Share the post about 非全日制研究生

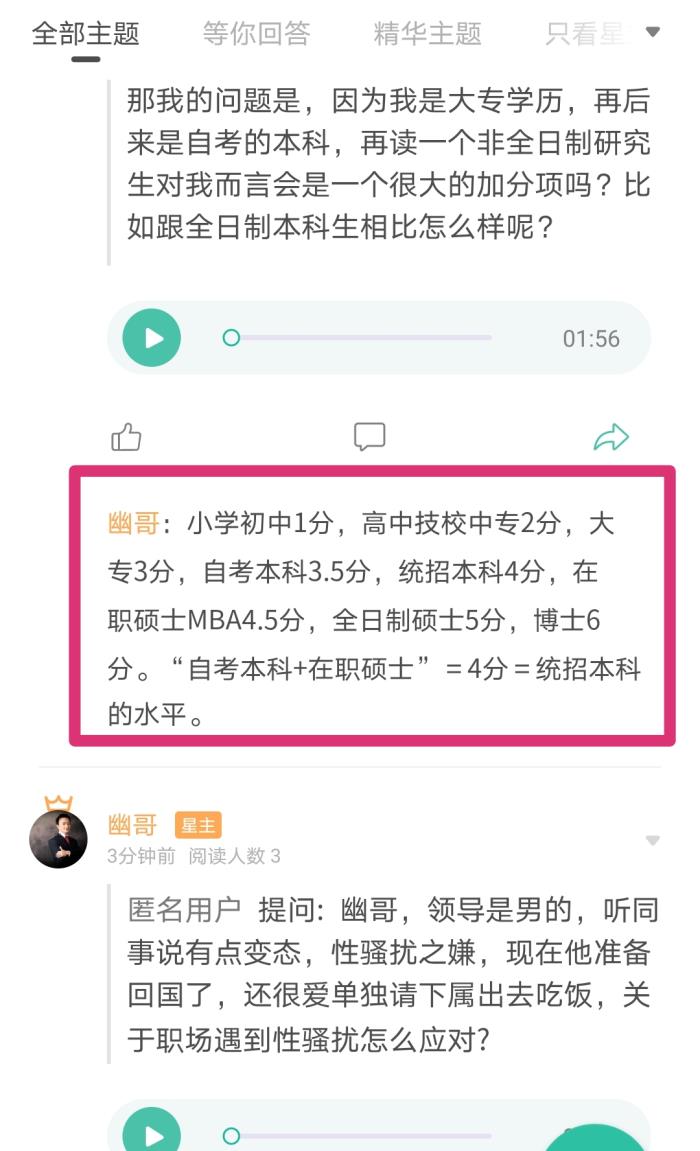click(611, 437)
